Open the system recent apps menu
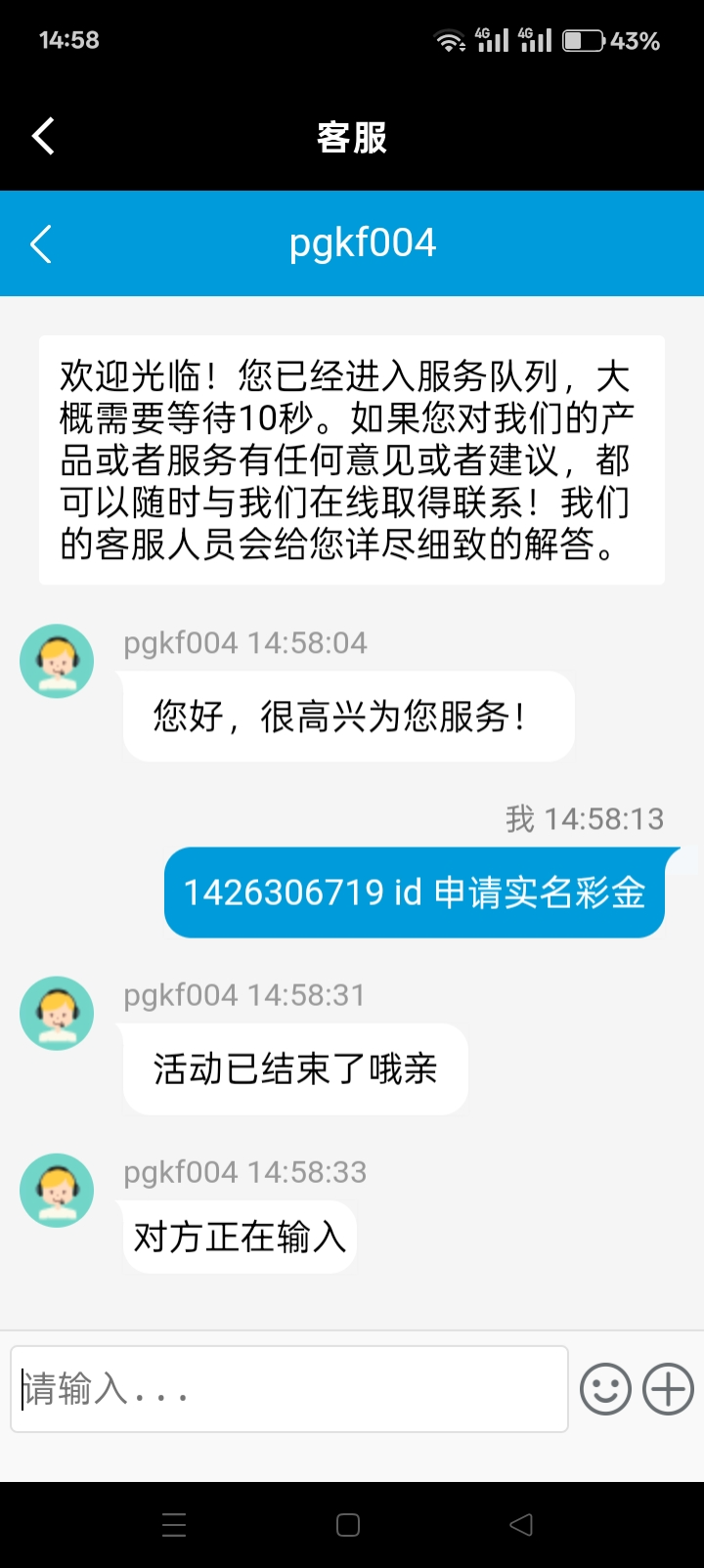This screenshot has height=1568, width=704. pos(174,1525)
